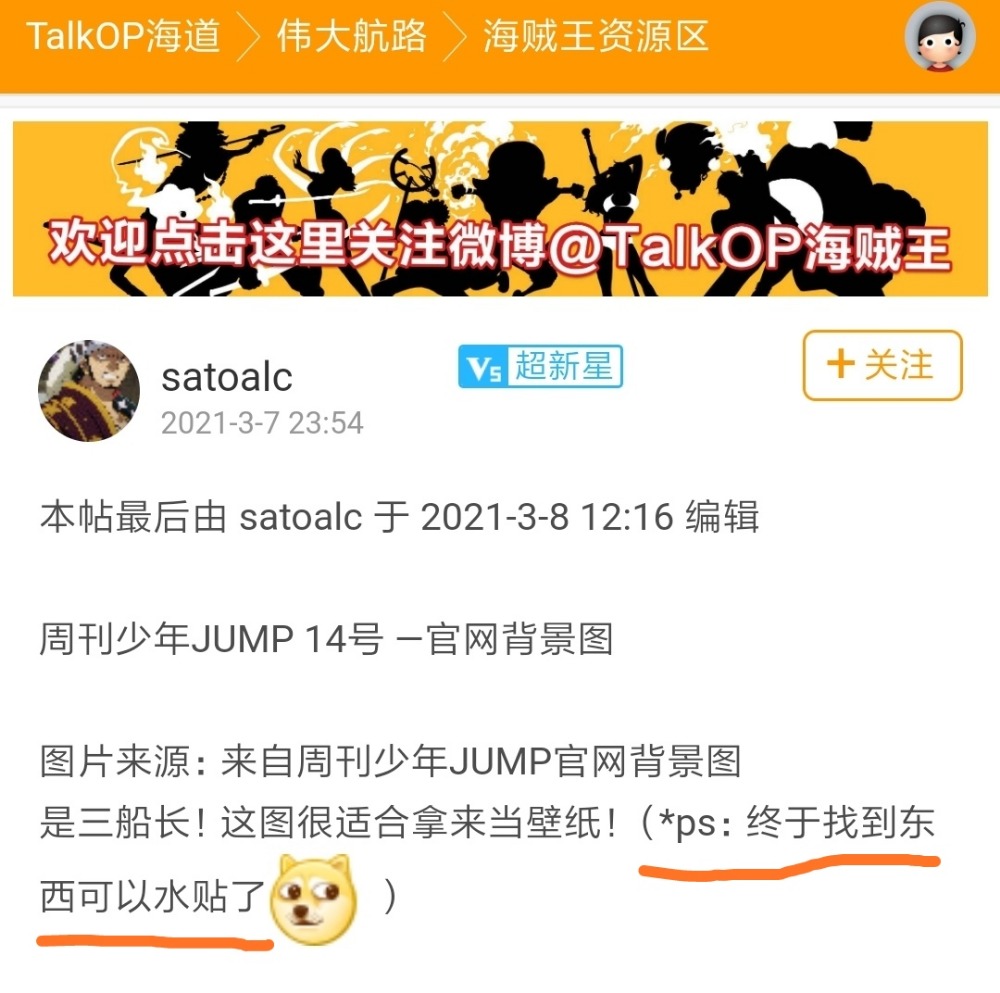Open satoalc's profile avatar

(x=88, y=391)
